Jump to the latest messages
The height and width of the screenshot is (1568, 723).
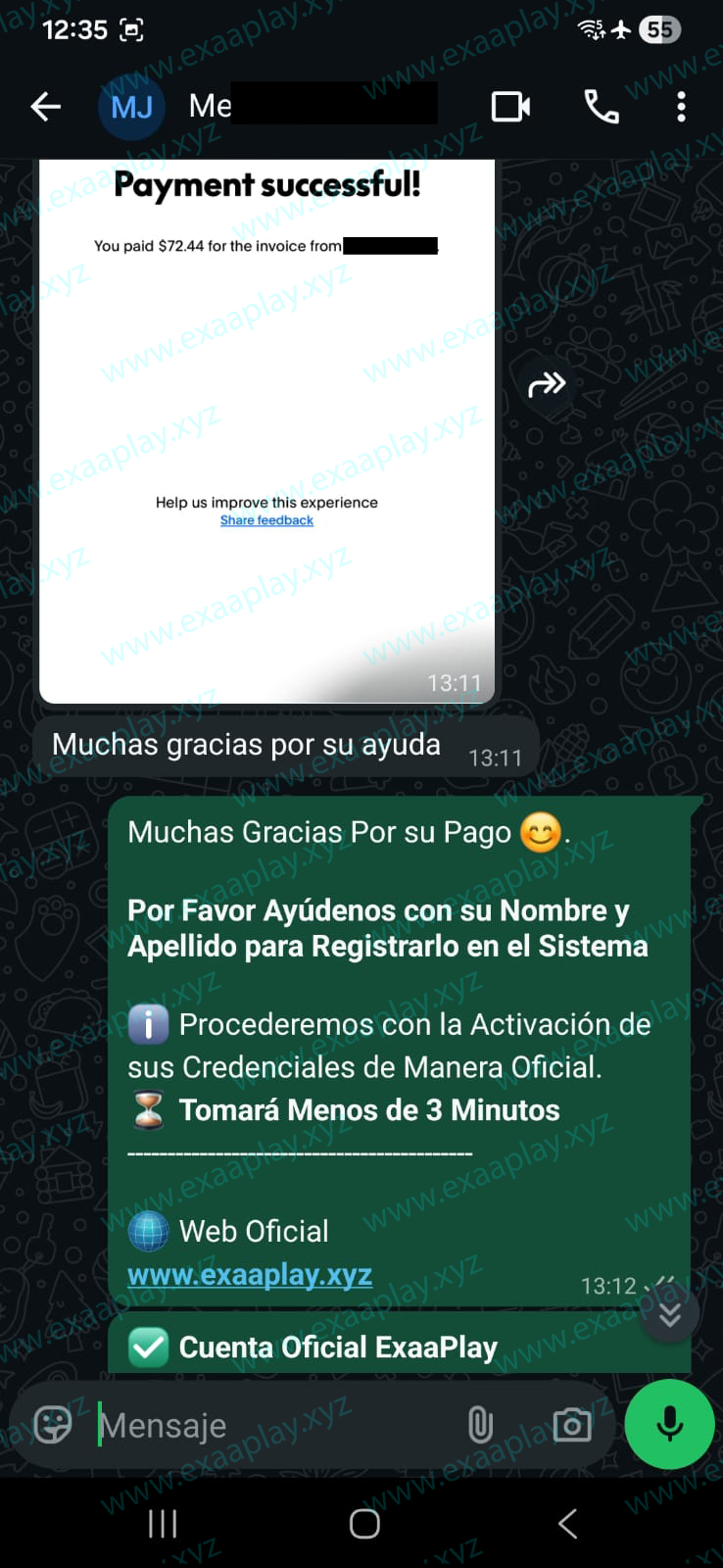tap(669, 1314)
